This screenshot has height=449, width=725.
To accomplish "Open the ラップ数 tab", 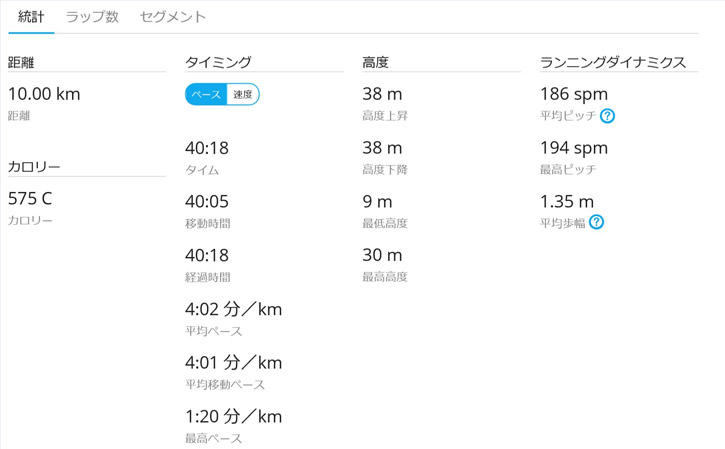I will (x=92, y=17).
